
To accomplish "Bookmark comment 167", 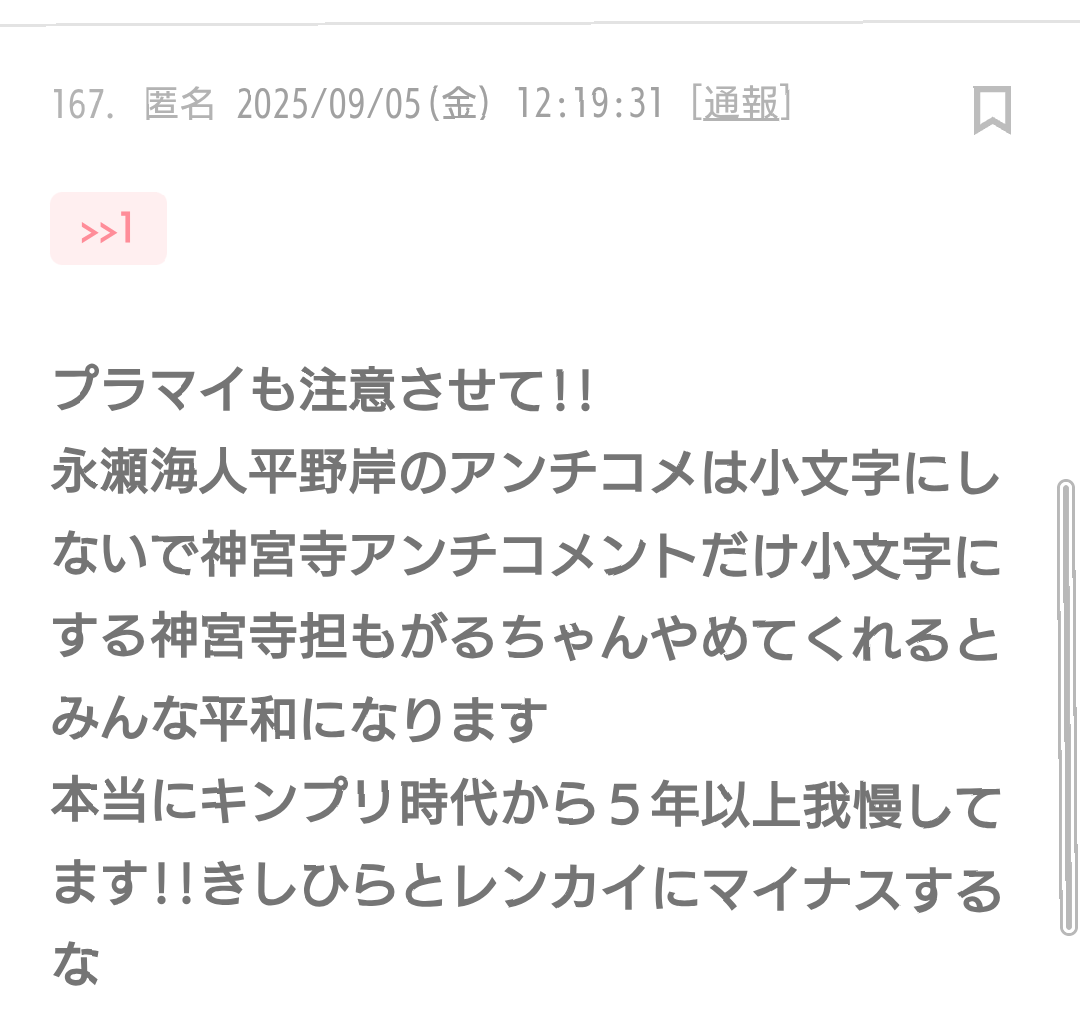I will (x=992, y=110).
